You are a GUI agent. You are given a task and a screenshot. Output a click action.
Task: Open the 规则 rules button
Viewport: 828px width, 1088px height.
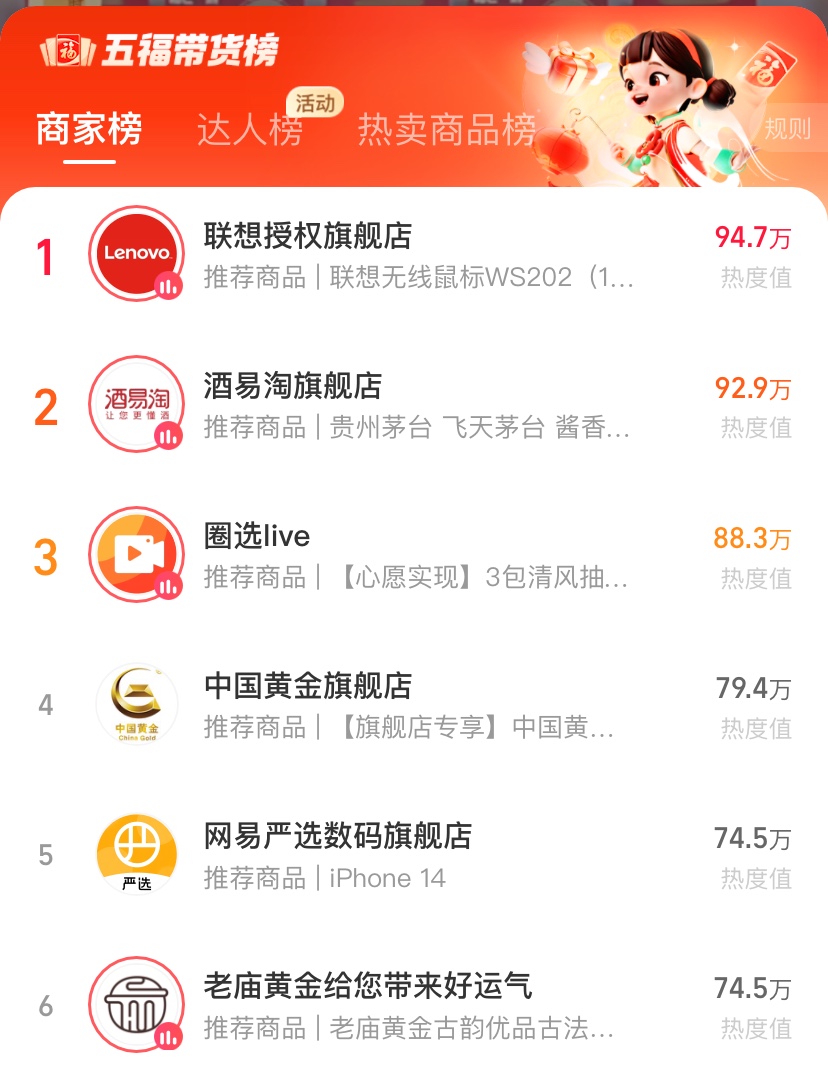tap(788, 128)
